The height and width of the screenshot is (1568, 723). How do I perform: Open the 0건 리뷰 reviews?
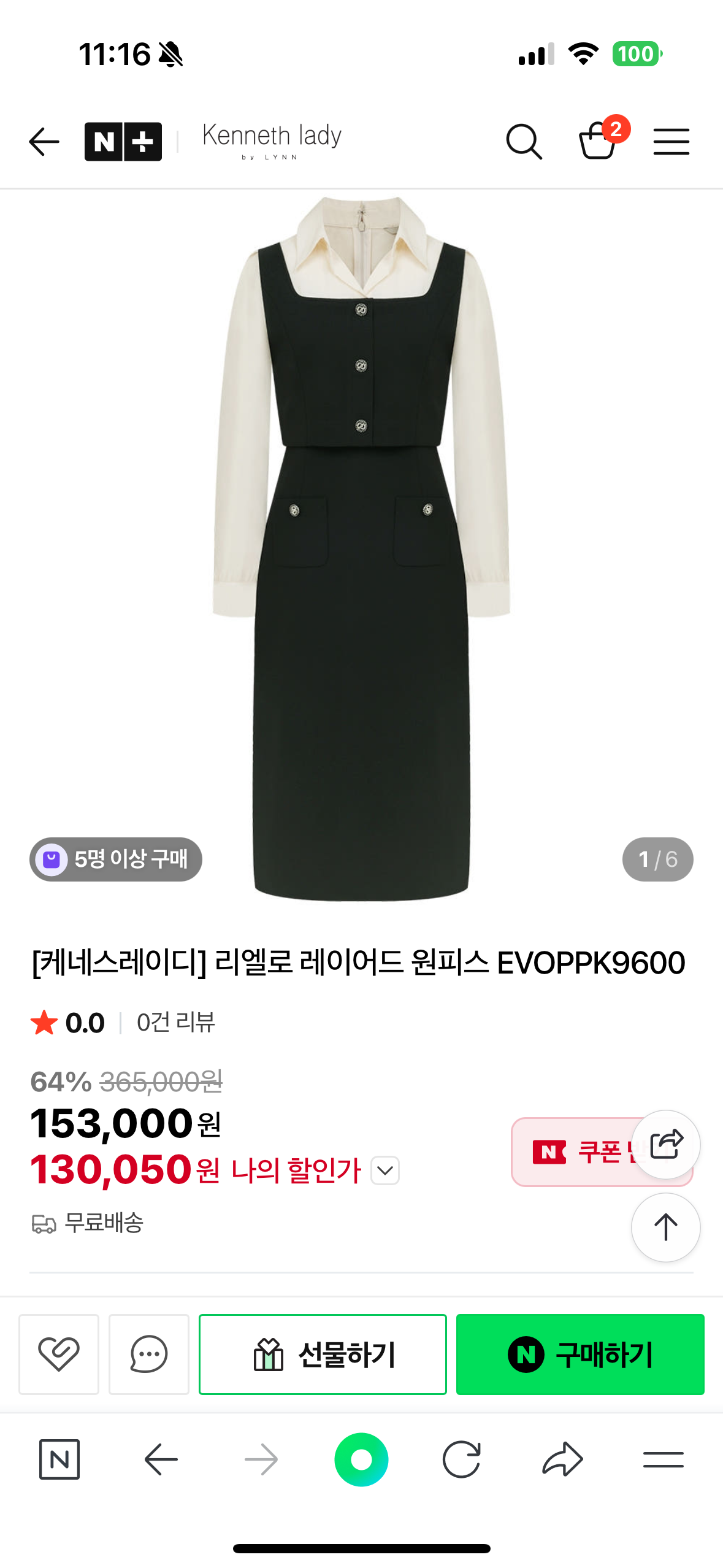click(x=176, y=1023)
